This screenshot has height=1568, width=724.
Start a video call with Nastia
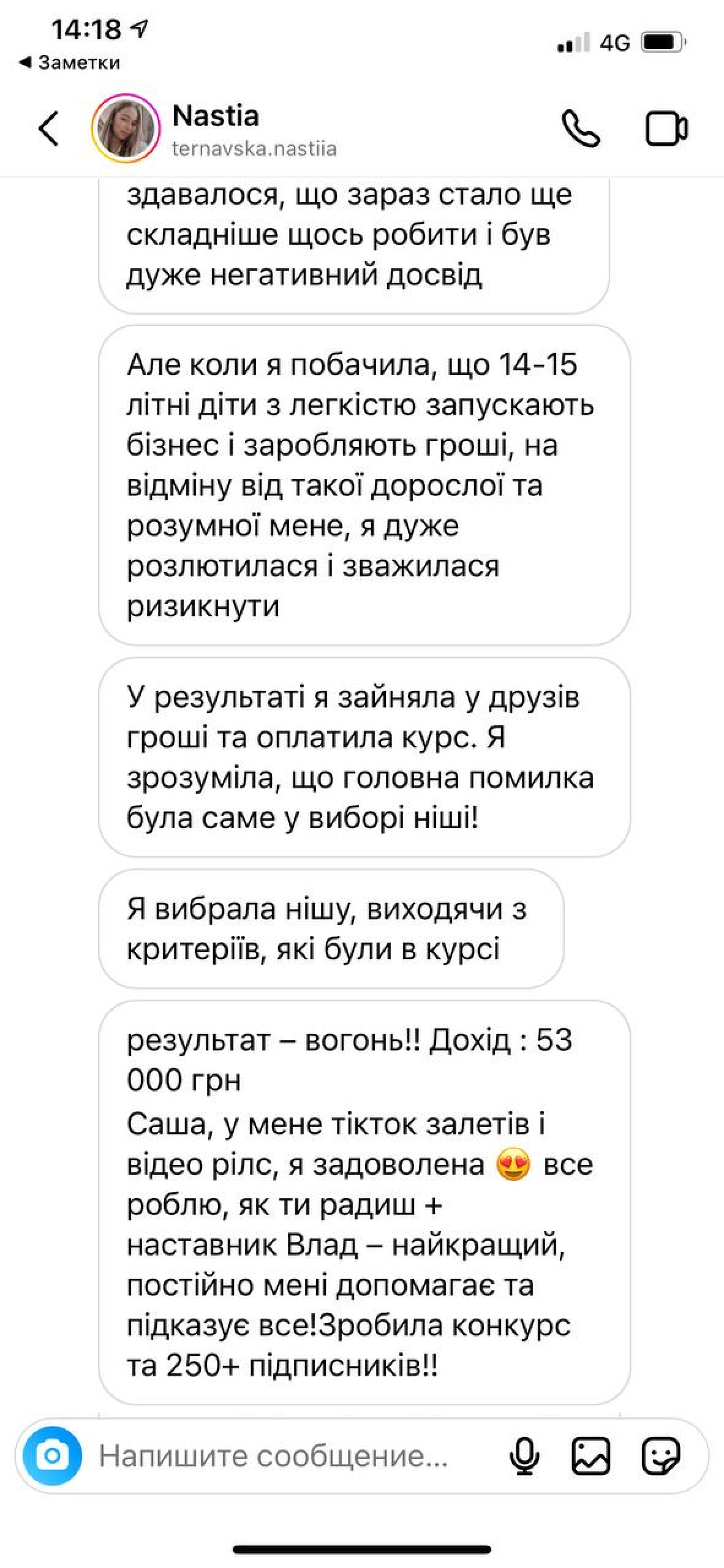point(666,129)
